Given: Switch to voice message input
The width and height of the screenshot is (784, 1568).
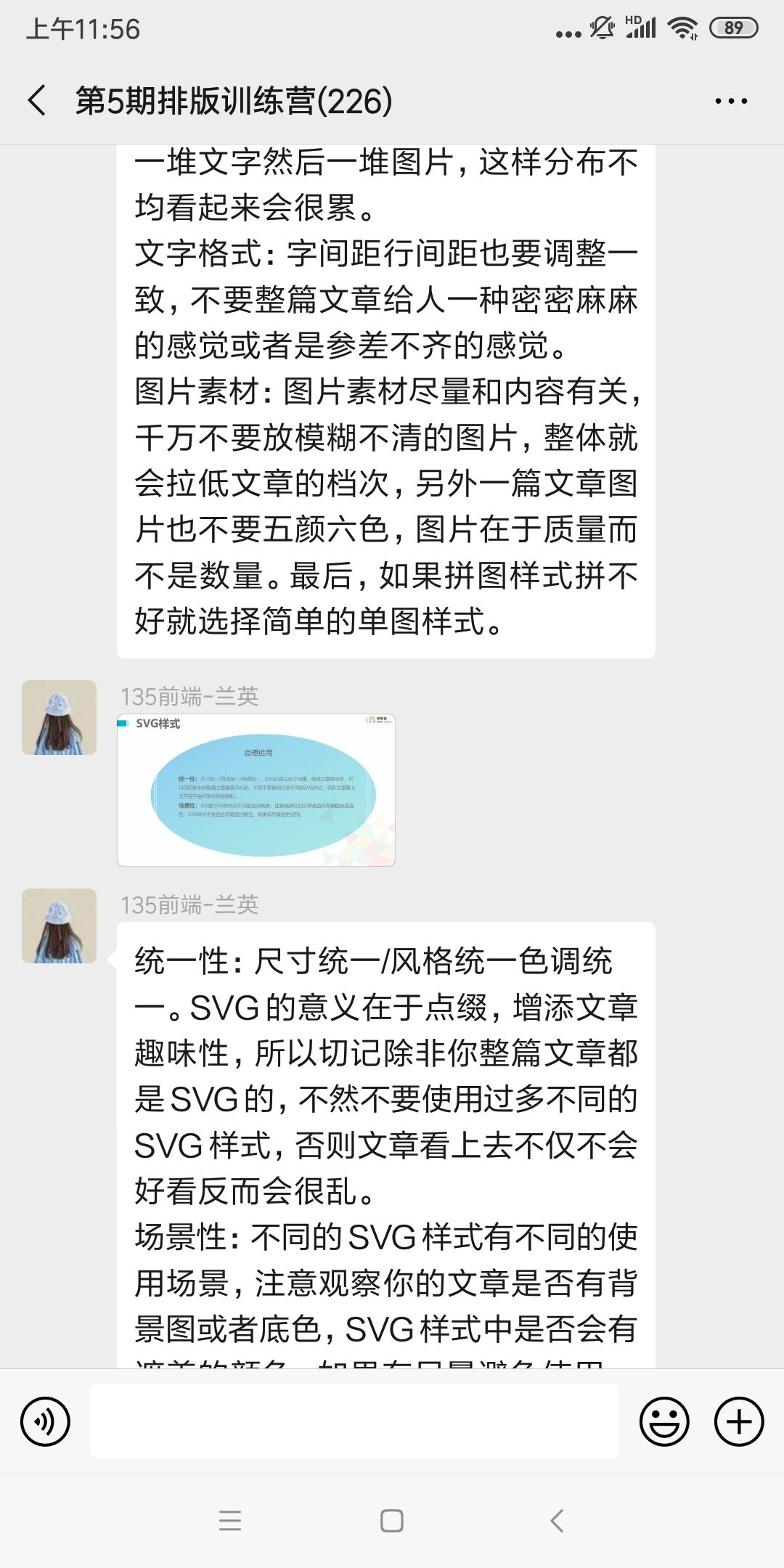Looking at the screenshot, I should pos(46,1421).
